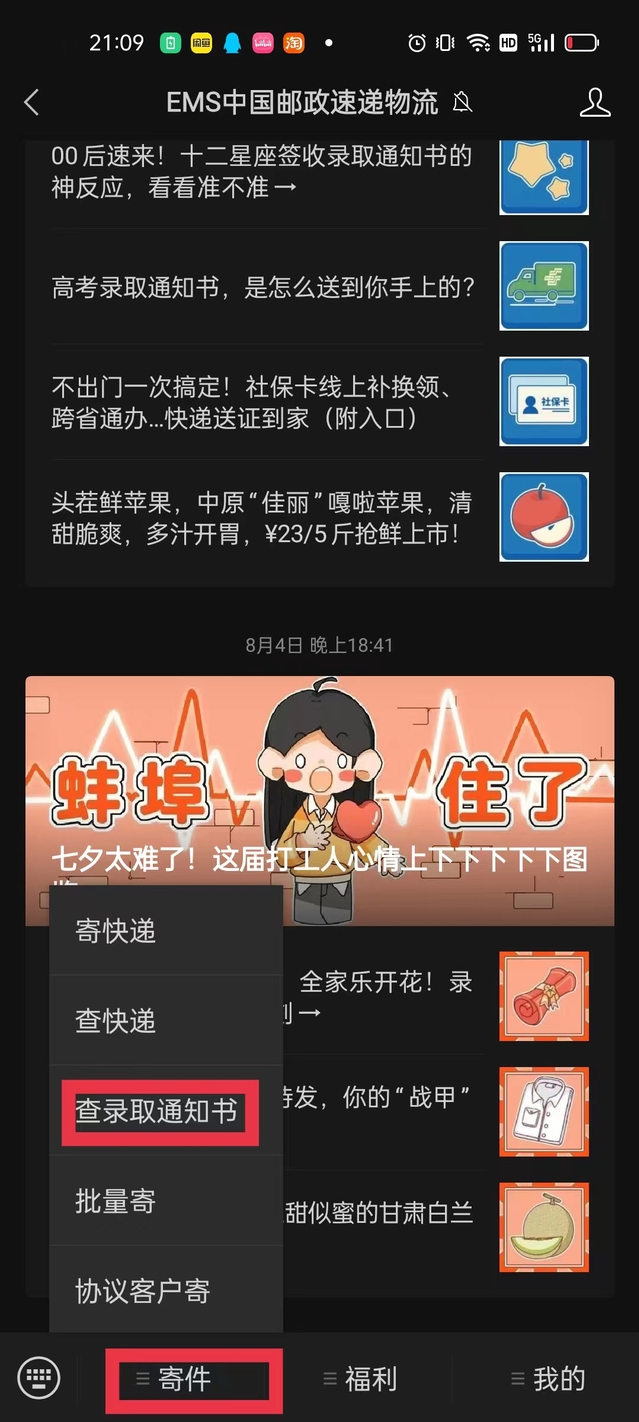Select 寄快递 from the popup menu
Screen dimensions: 639x1422
click(116, 931)
